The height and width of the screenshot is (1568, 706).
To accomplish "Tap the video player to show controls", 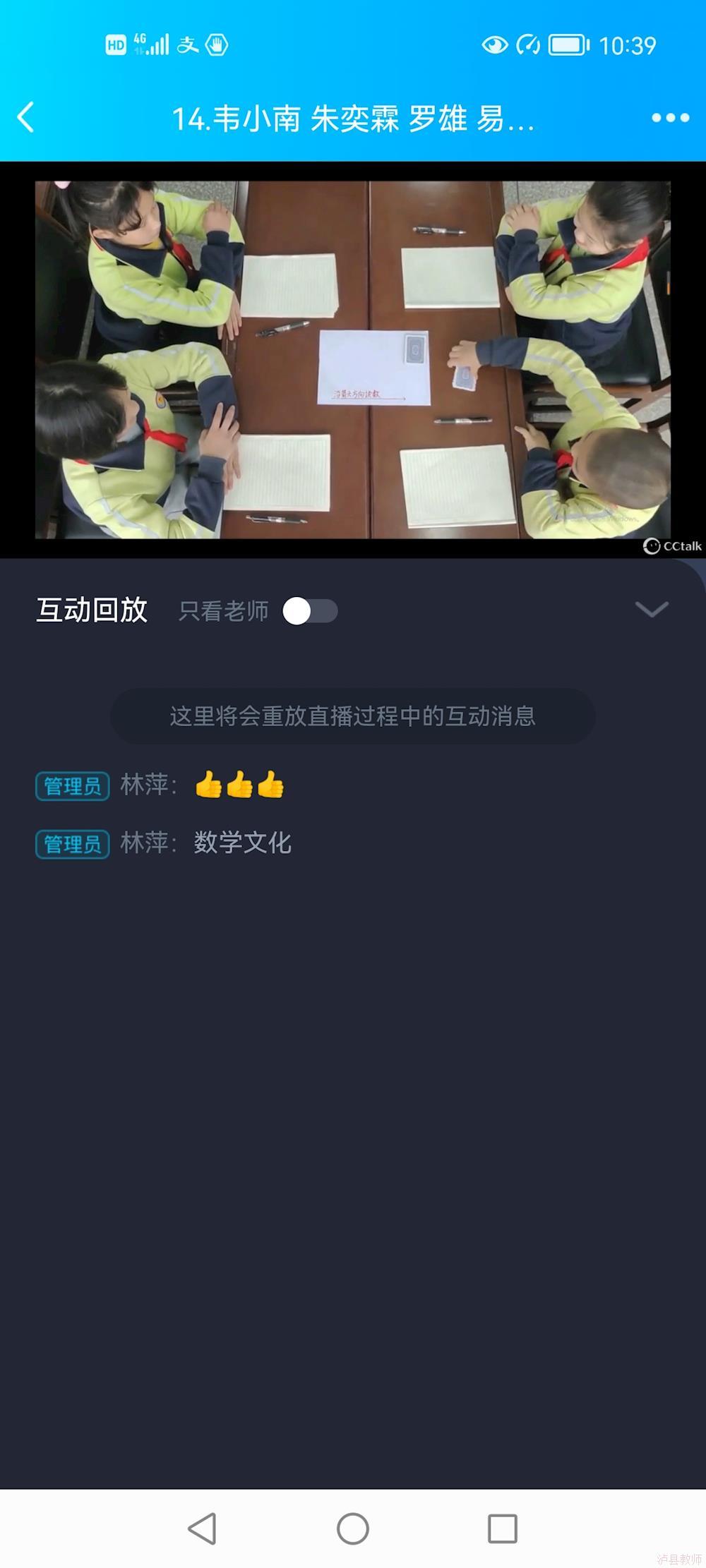I will click(353, 360).
